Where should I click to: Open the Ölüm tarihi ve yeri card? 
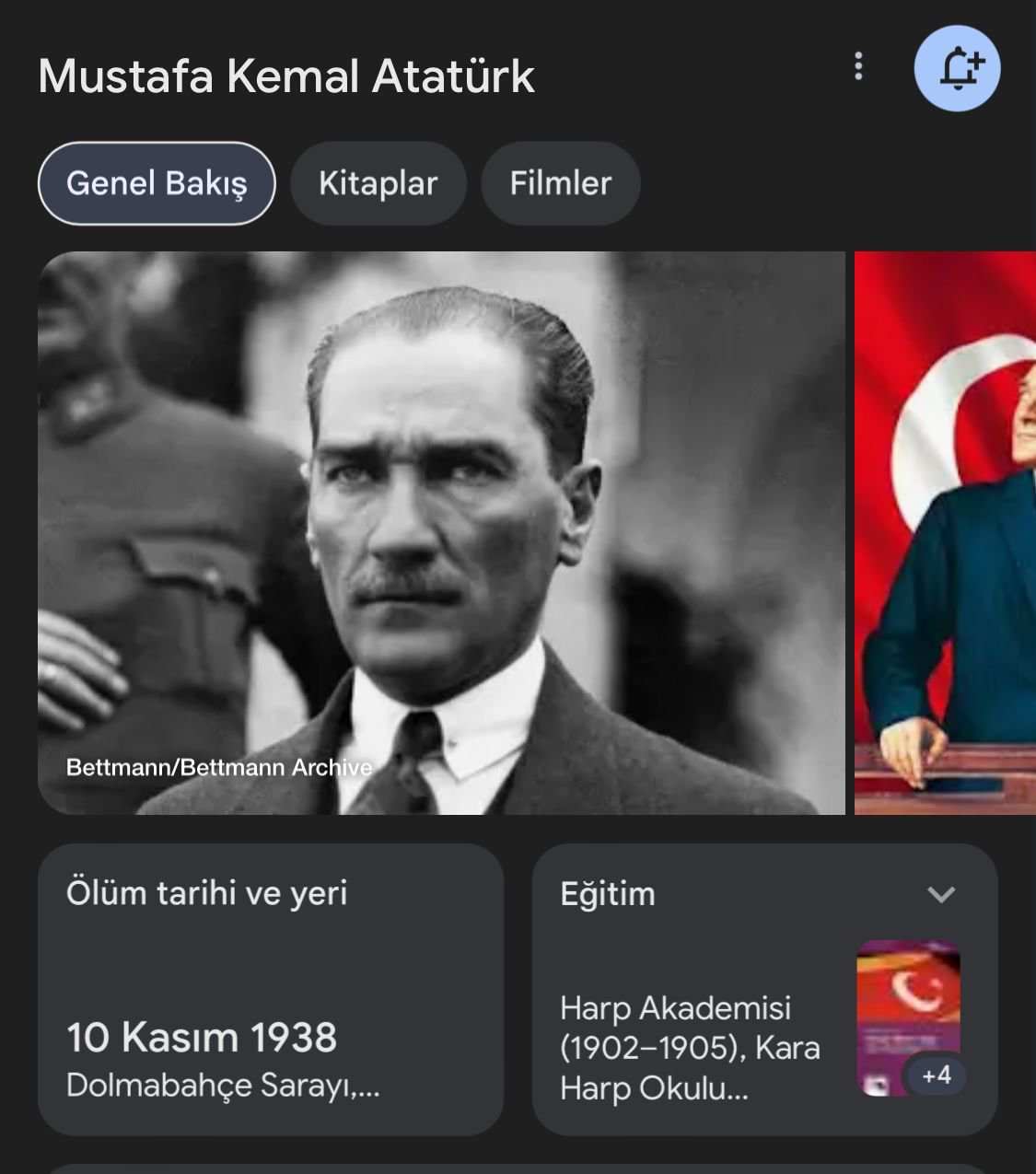coord(270,989)
